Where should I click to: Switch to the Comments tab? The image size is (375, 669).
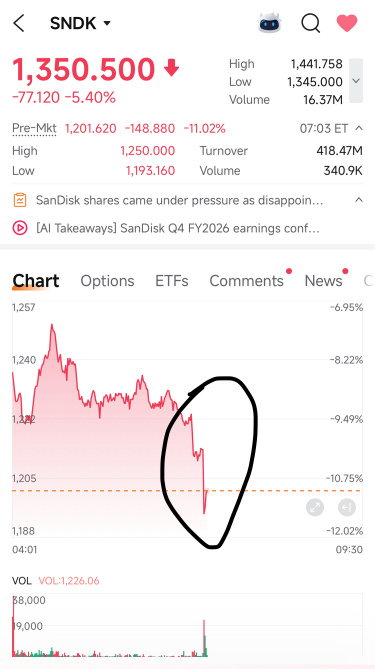coord(247,281)
